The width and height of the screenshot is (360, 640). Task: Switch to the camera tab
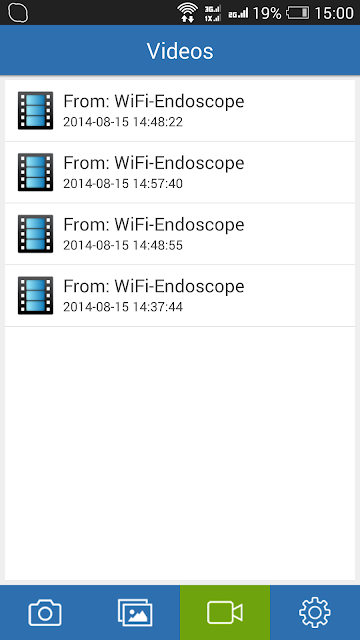tap(45, 612)
